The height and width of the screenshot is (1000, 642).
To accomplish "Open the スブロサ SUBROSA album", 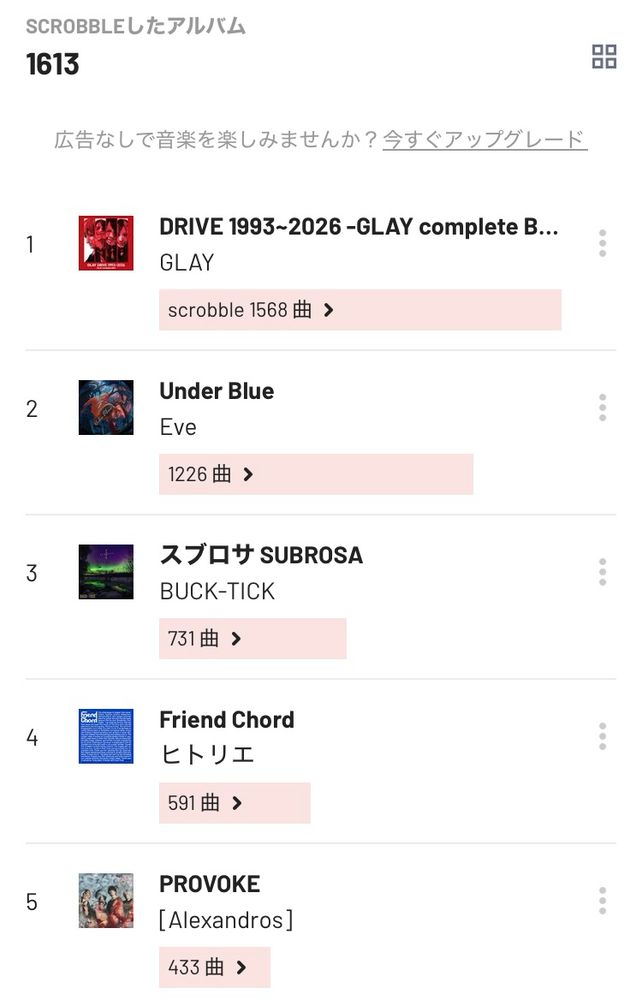I will 261,555.
